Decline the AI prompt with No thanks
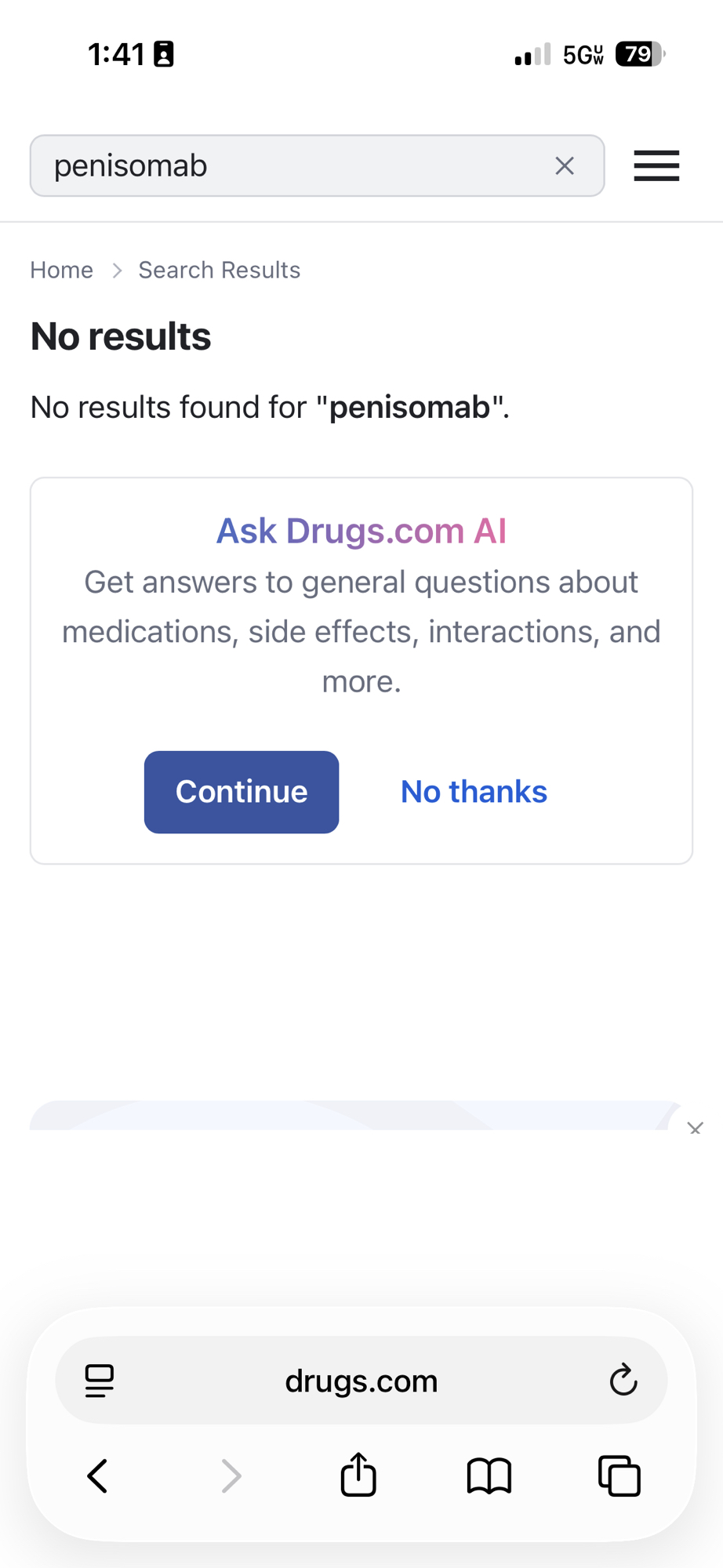723x1568 pixels. [x=474, y=792]
